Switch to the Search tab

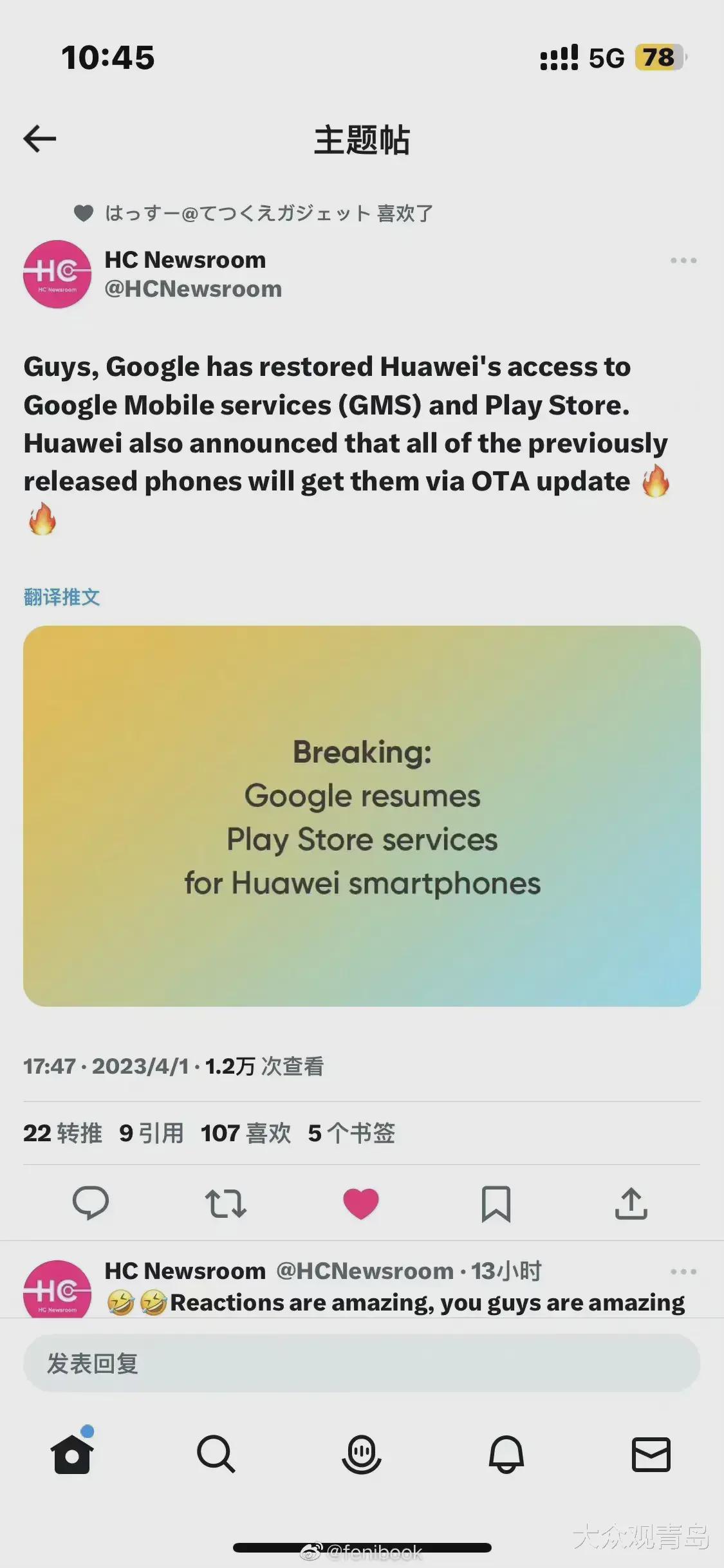216,1453
